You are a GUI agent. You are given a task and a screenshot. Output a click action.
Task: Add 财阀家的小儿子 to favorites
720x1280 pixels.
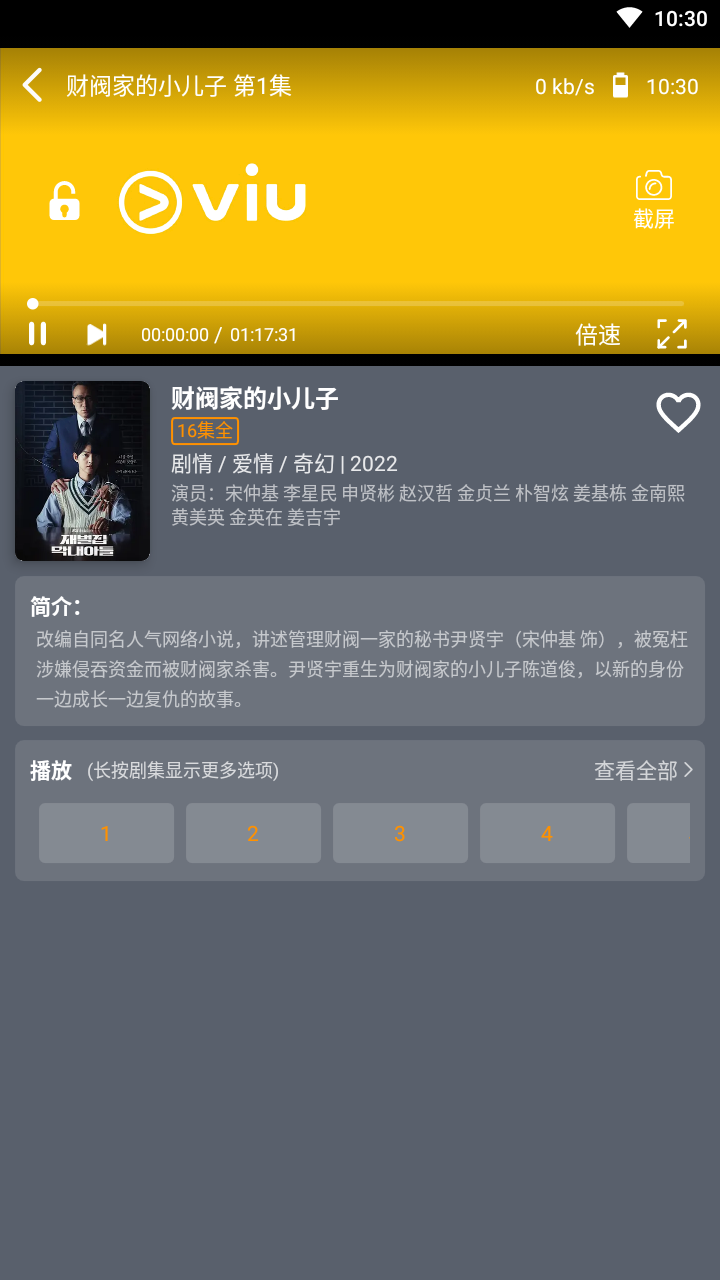[x=678, y=412]
